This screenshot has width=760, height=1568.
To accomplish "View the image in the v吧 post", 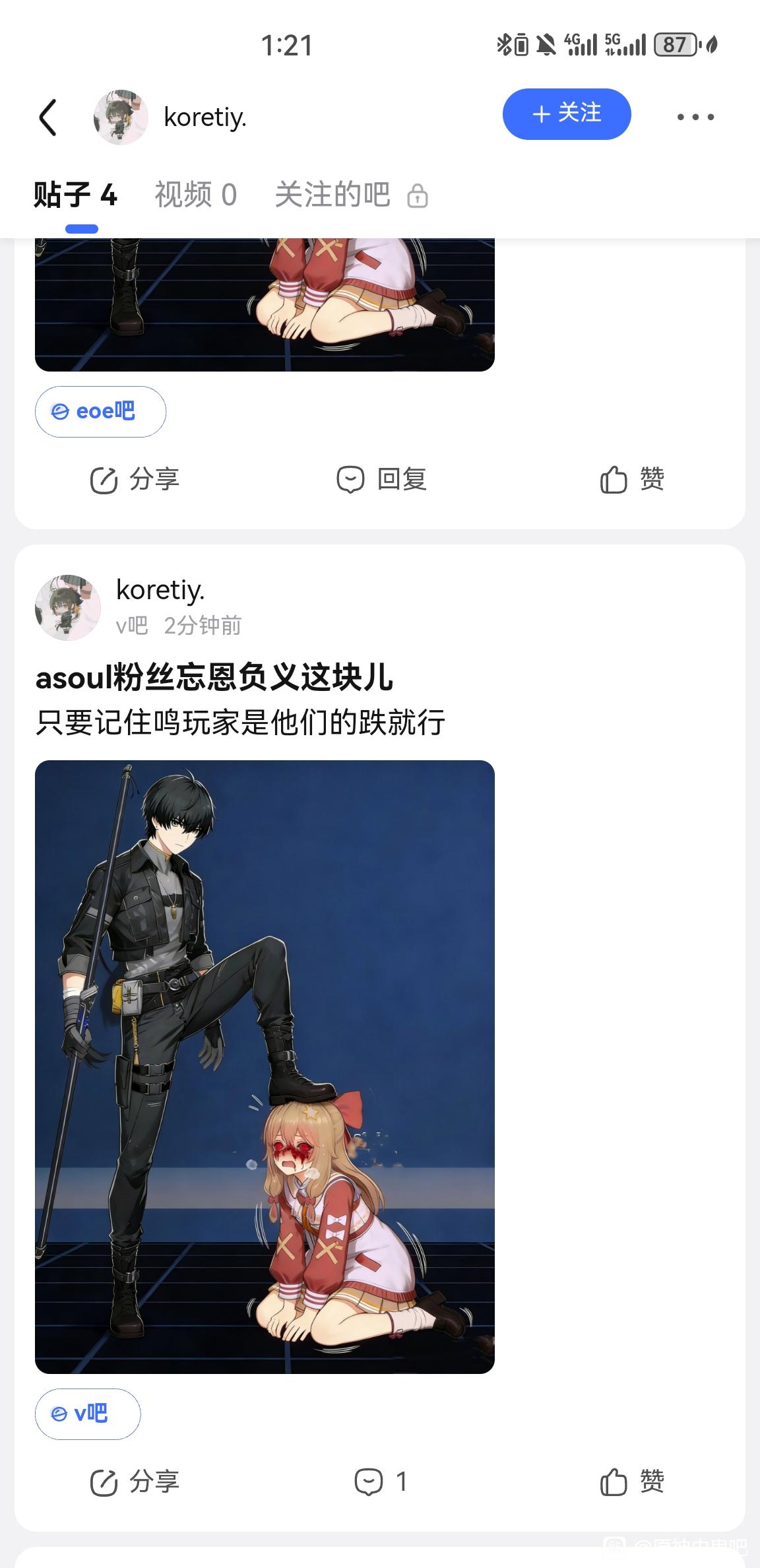I will (265, 1067).
